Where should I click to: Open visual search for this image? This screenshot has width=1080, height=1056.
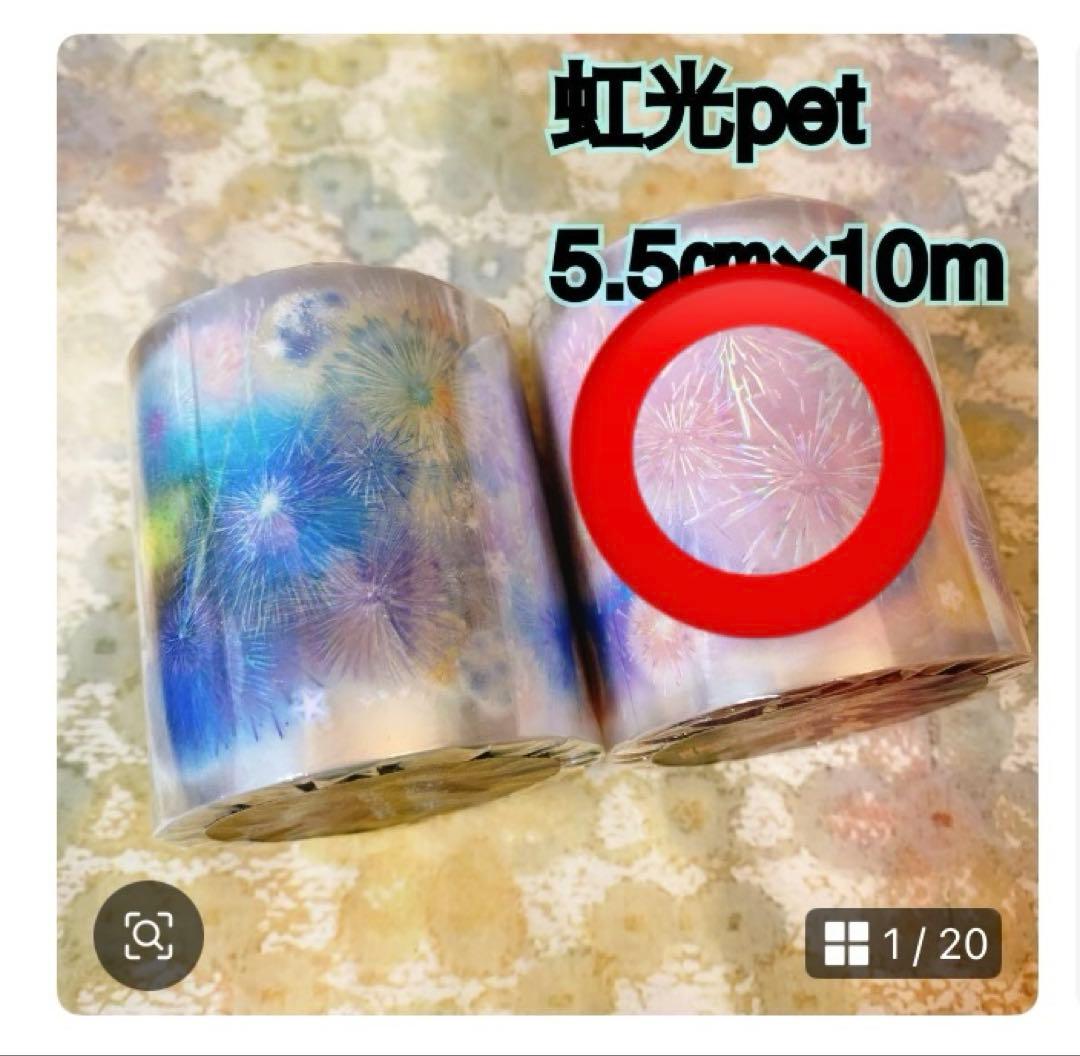148,936
